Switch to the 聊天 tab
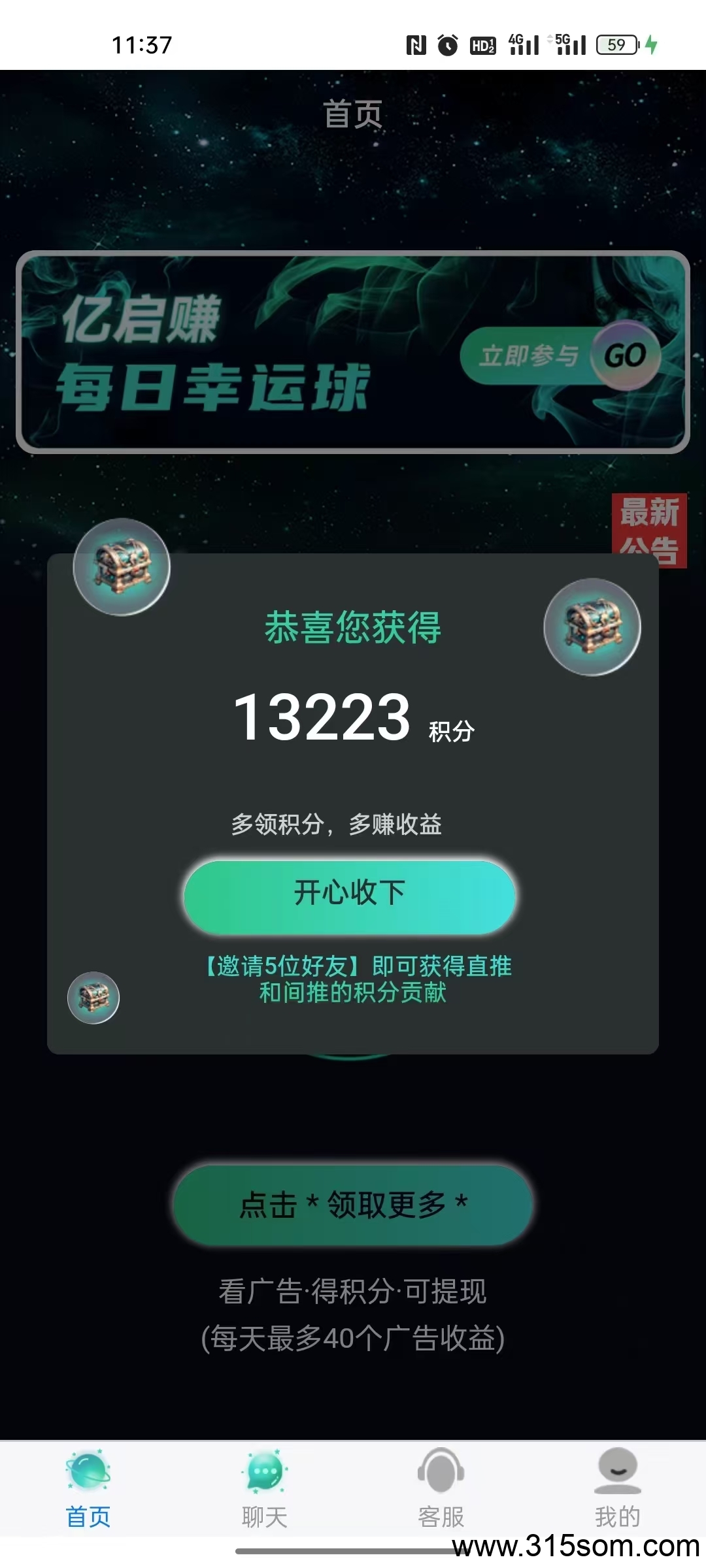 pos(265,1490)
